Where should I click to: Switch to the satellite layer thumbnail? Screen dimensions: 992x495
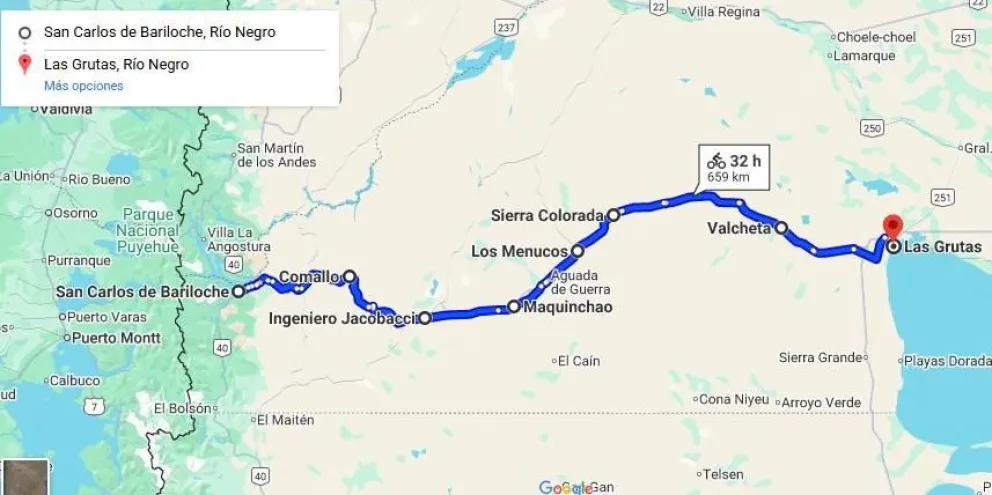point(25,477)
